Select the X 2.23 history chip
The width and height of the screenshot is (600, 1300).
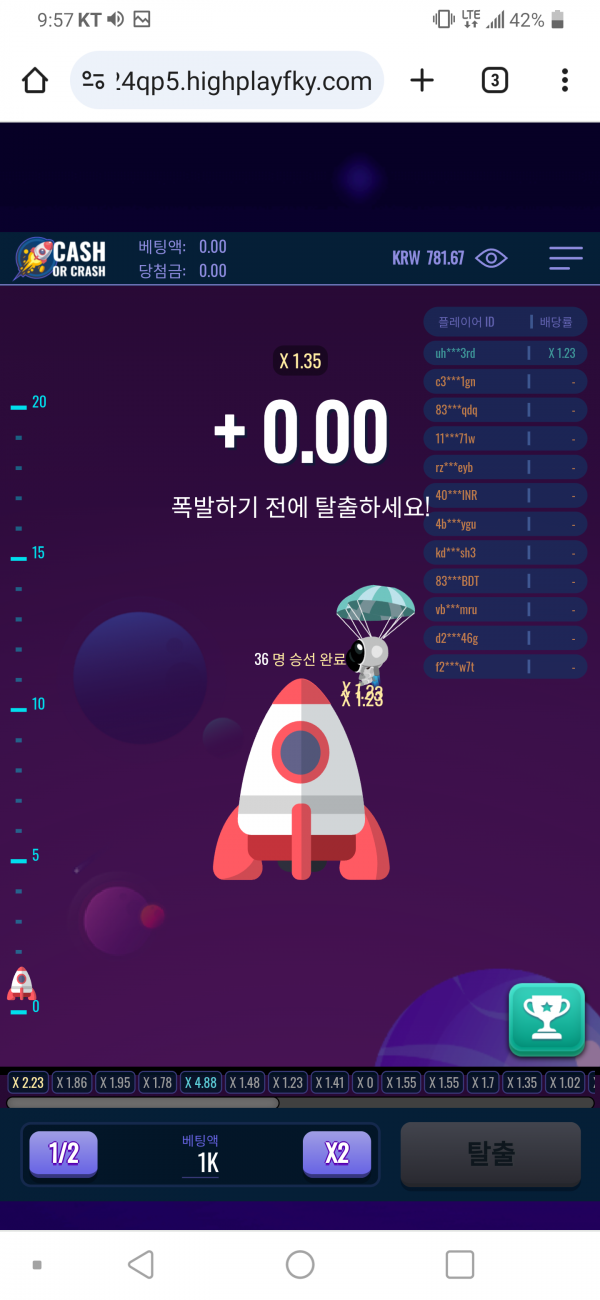pos(28,1082)
